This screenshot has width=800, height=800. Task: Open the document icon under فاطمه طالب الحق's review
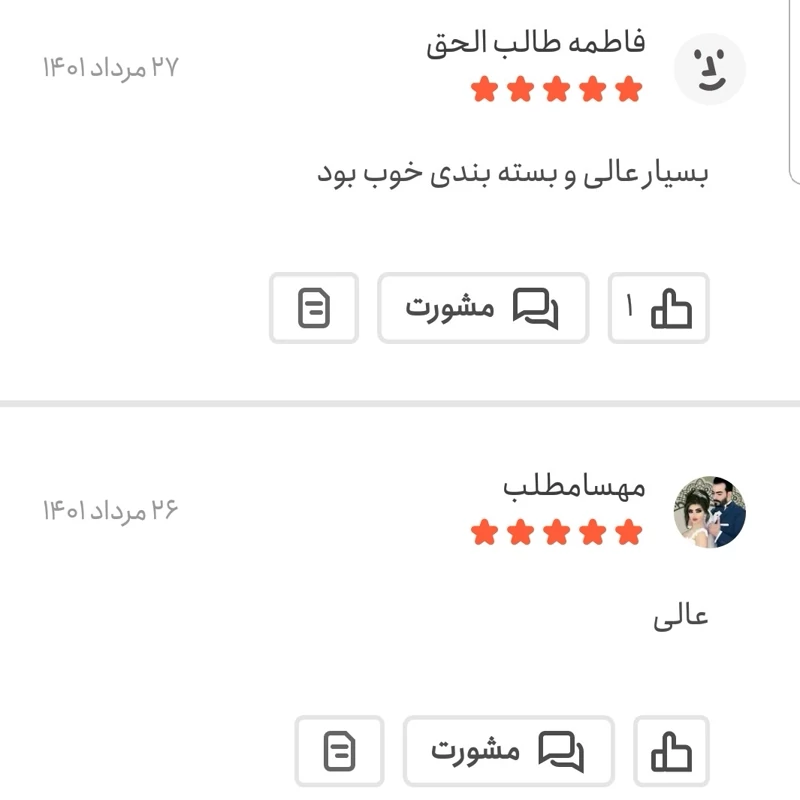pos(314,308)
